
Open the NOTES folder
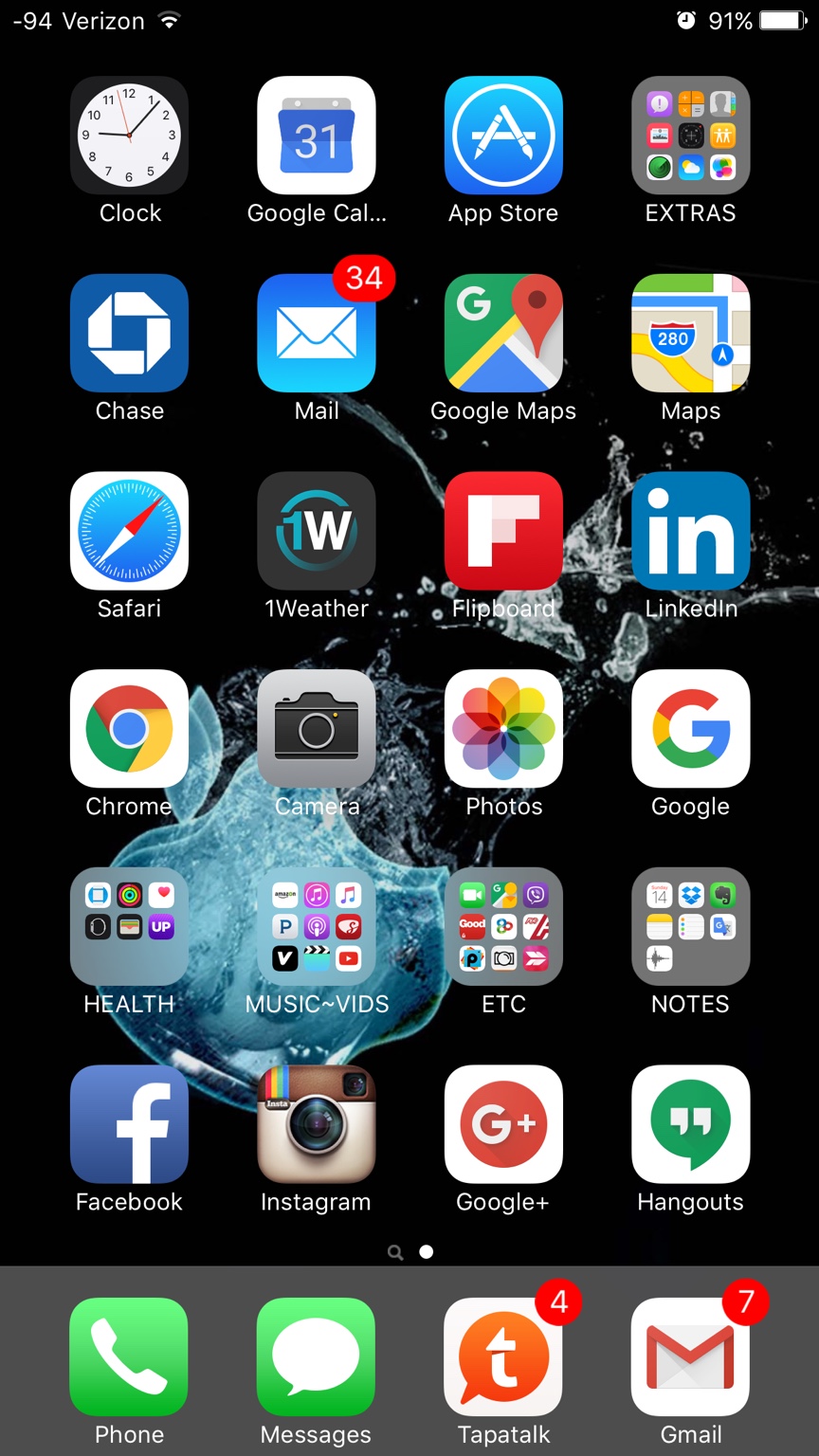tap(690, 926)
